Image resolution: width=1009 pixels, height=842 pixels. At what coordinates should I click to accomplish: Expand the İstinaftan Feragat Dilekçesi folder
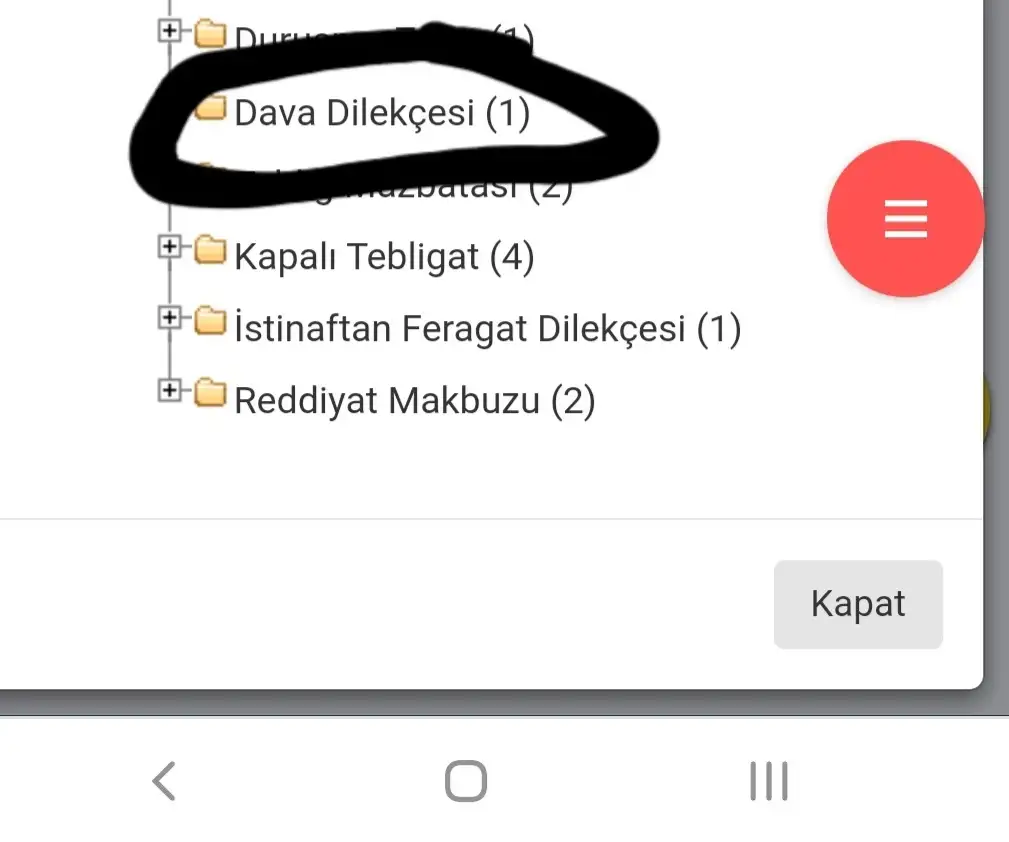coord(169,318)
